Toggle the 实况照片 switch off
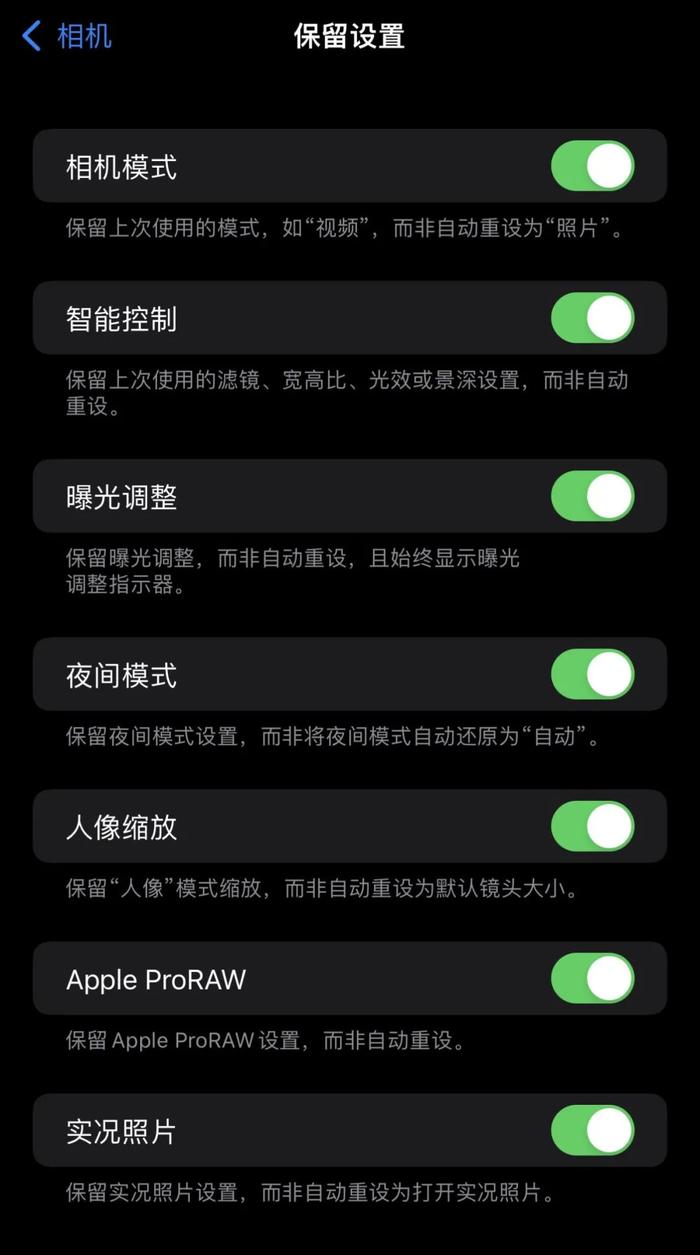Viewport: 700px width, 1255px height. pyautogui.click(x=593, y=1130)
